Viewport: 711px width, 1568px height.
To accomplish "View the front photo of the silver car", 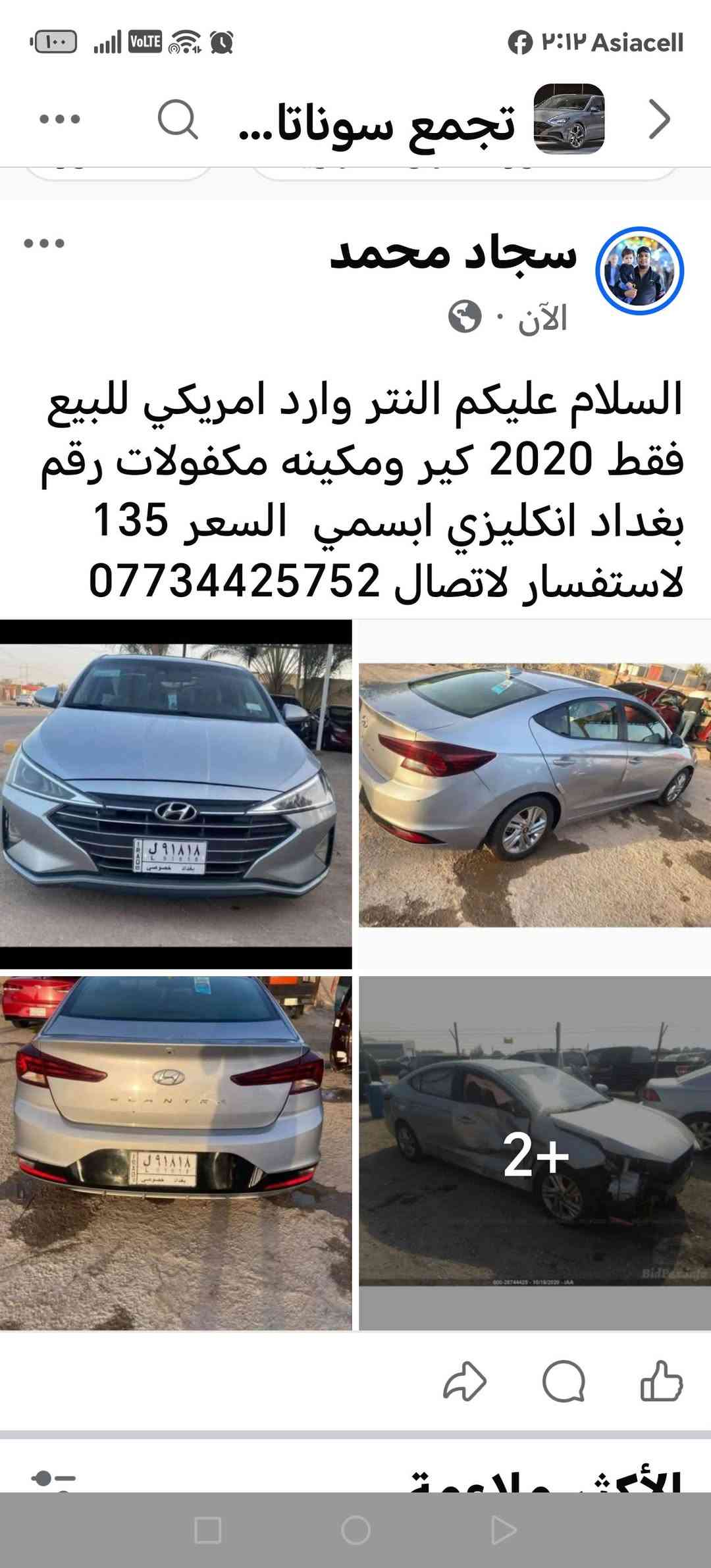I will pyautogui.click(x=176, y=794).
